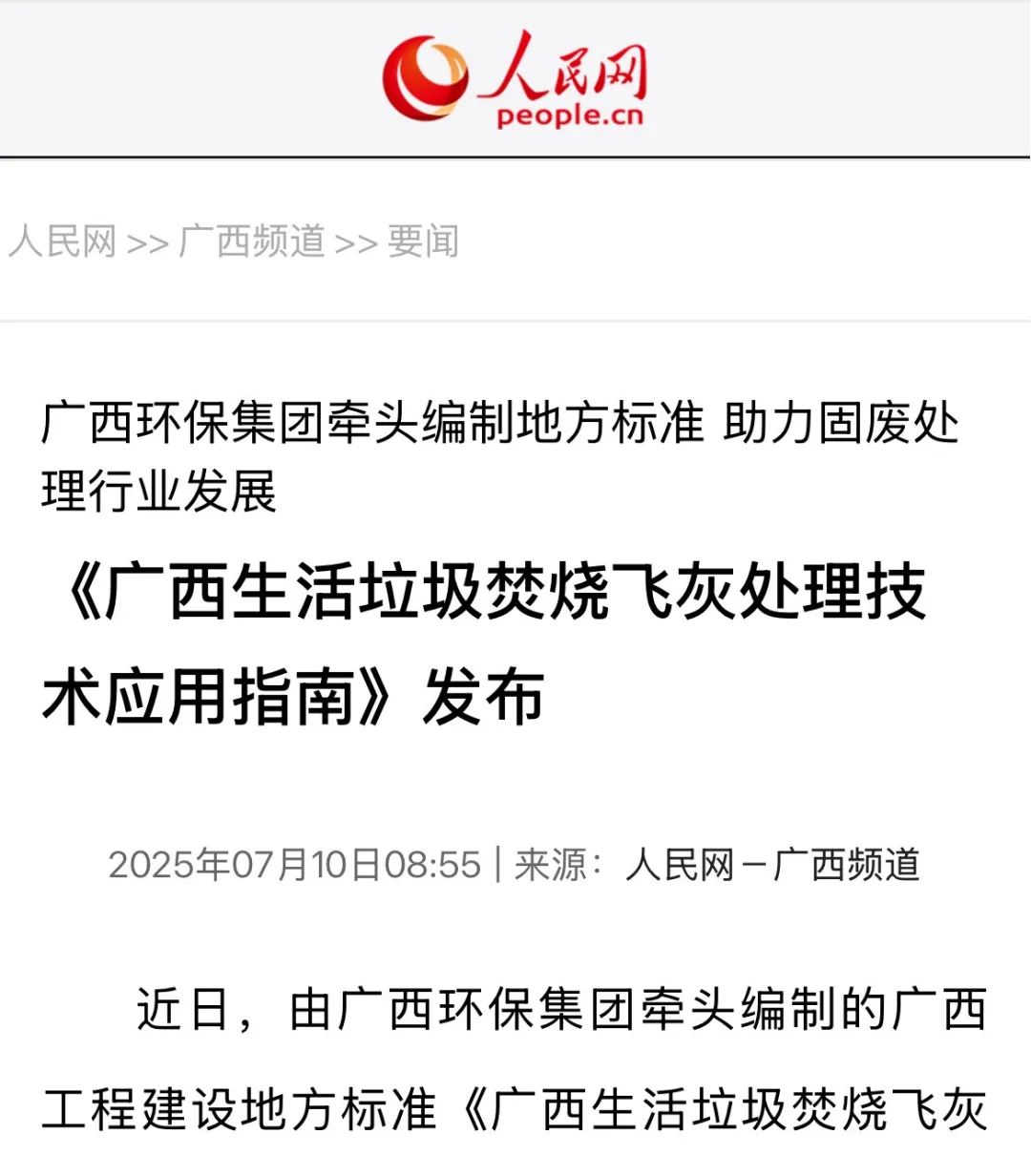Screen dimensions: 1031x1176
Task: Open the 人民网 breadcrumb link
Action: pos(62,241)
